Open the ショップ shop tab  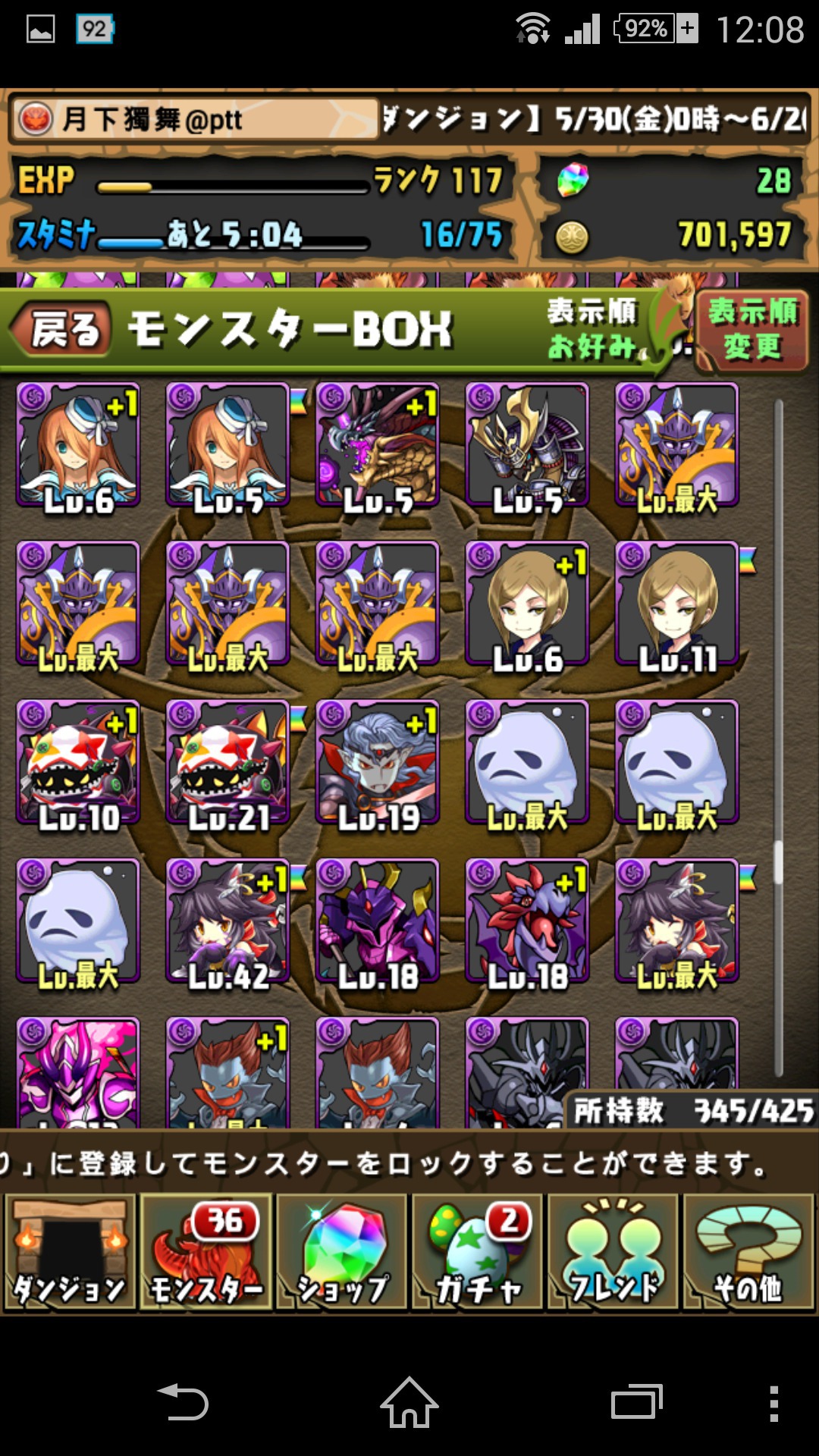point(342,1251)
